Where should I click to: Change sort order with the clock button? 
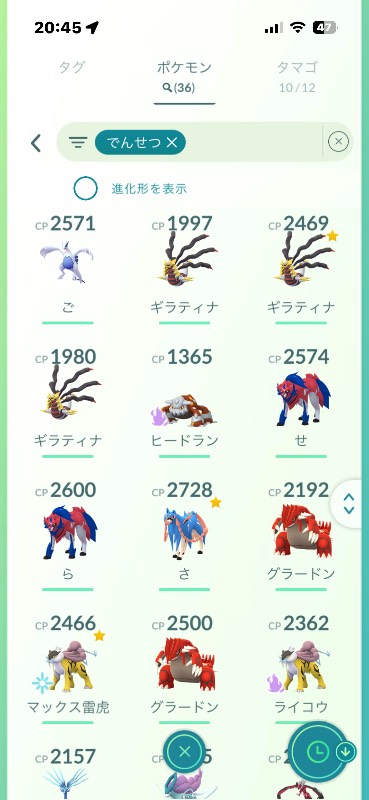318,751
